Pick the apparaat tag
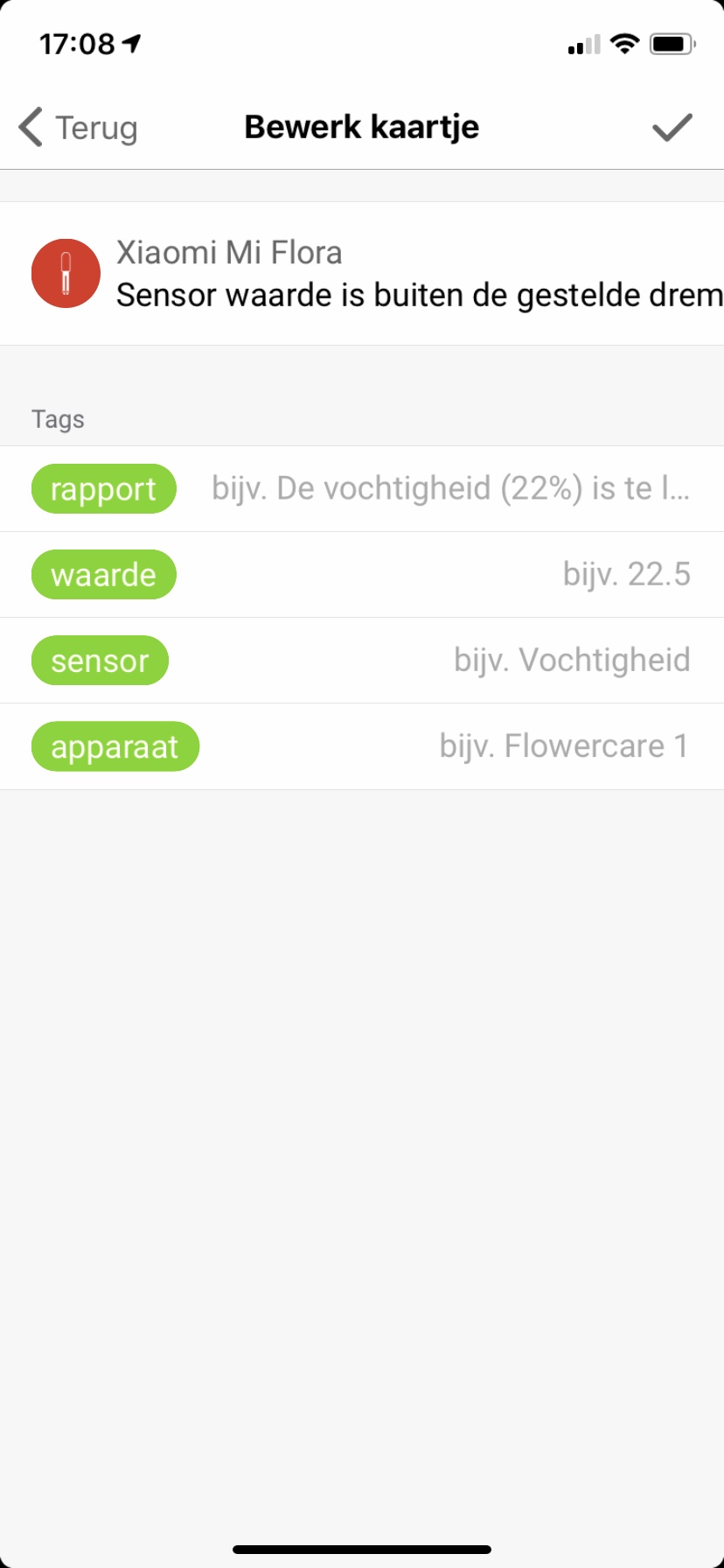The height and width of the screenshot is (1568, 724). click(115, 746)
